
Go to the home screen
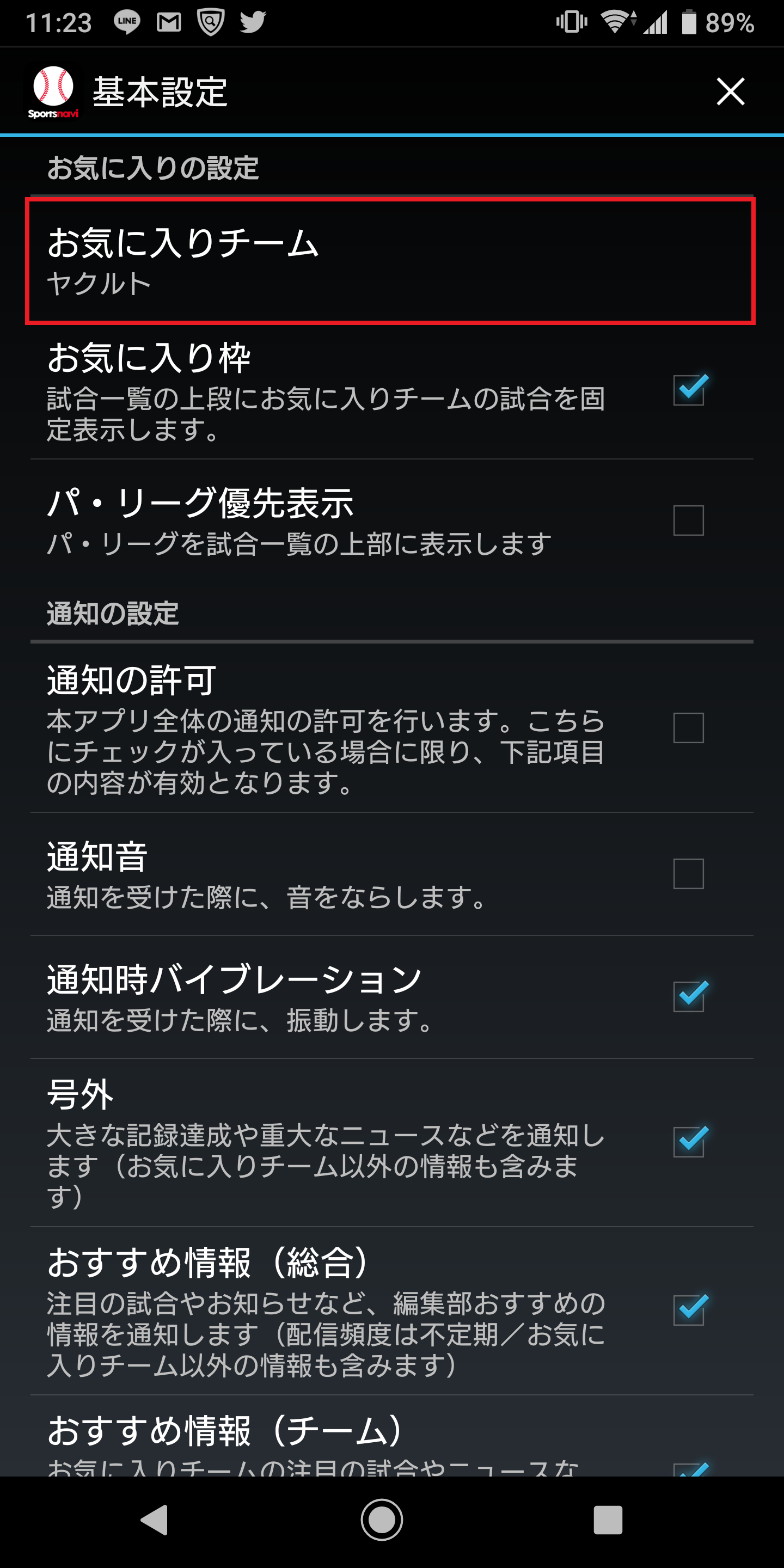tap(382, 1520)
